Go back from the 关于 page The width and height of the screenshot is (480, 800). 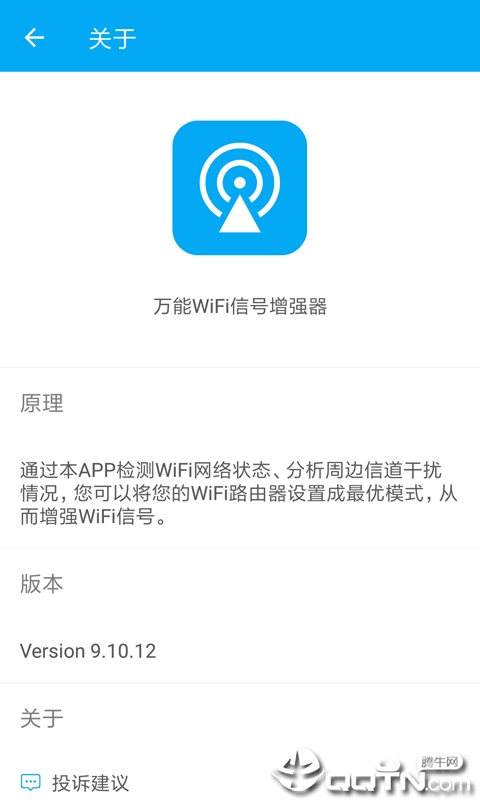tap(34, 38)
